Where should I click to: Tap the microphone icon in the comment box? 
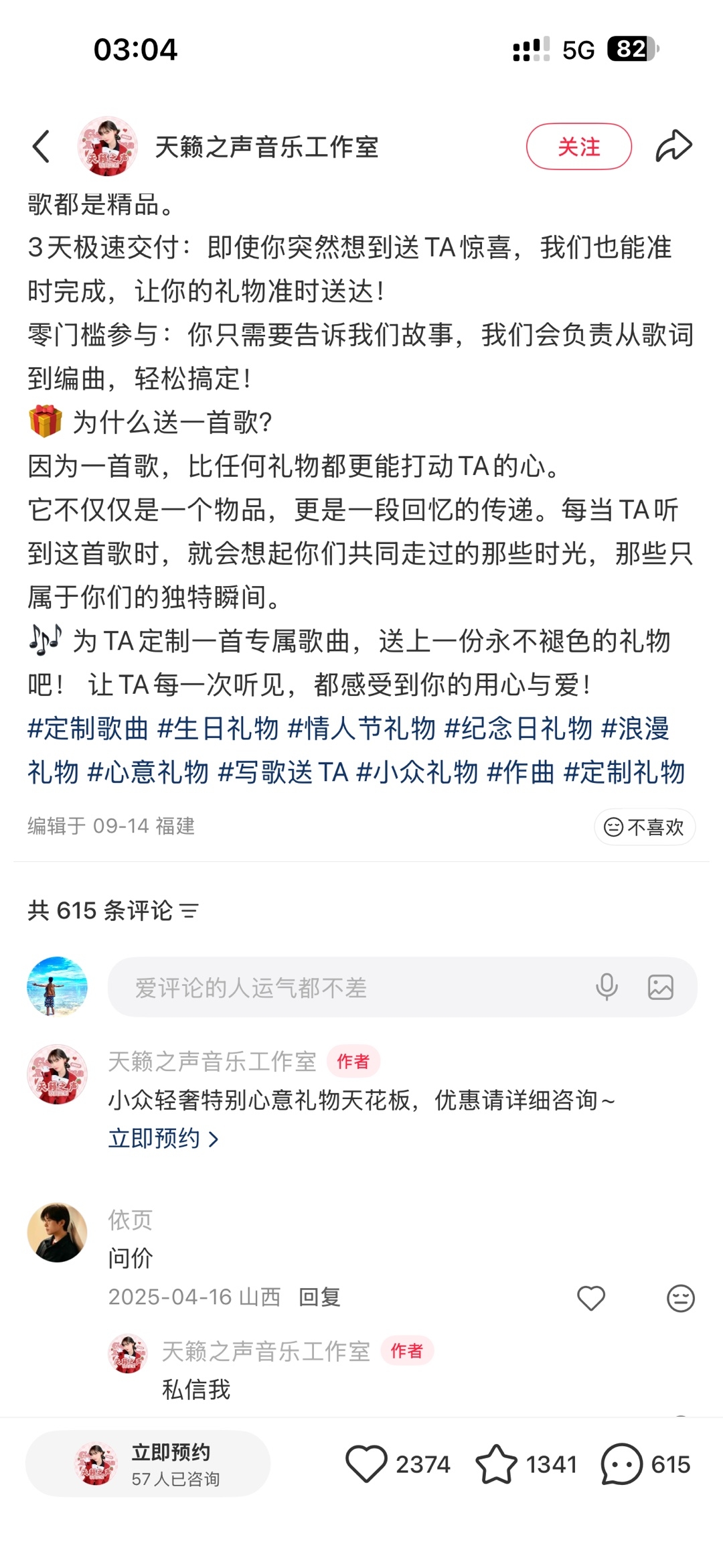coord(607,987)
